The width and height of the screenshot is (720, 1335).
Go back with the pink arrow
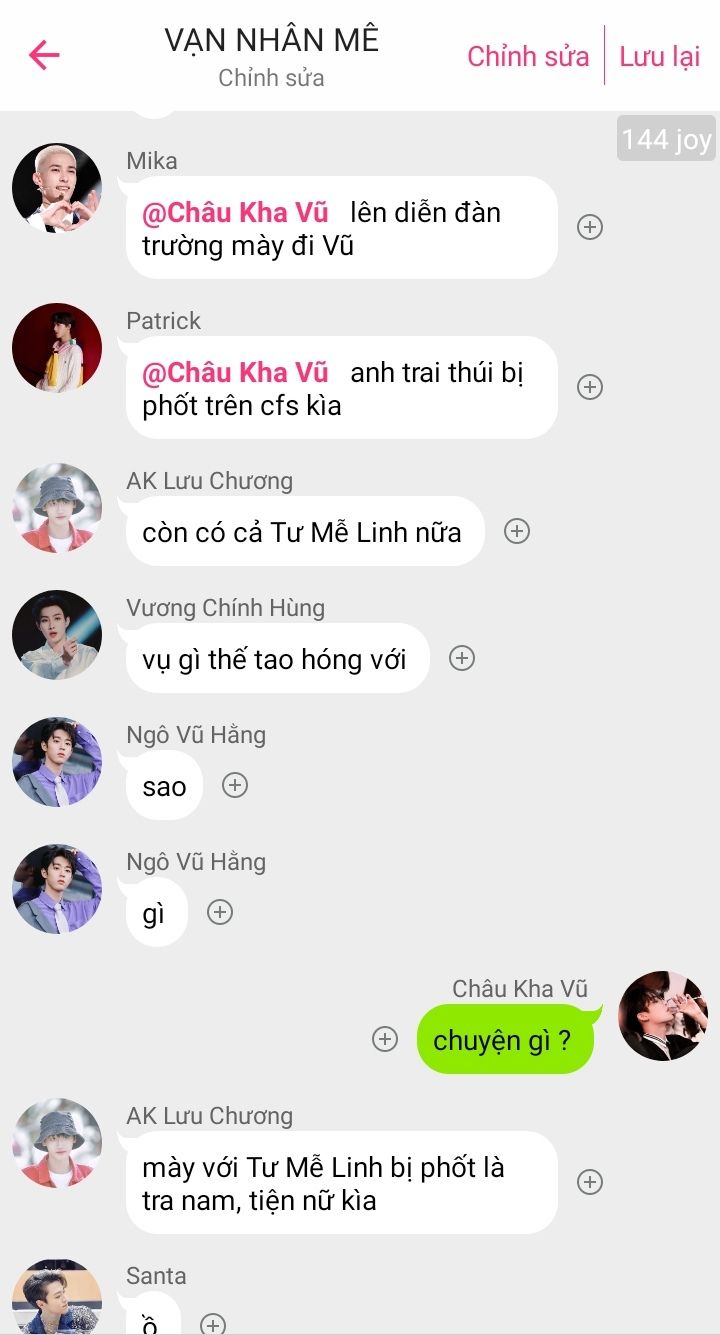pos(44,55)
